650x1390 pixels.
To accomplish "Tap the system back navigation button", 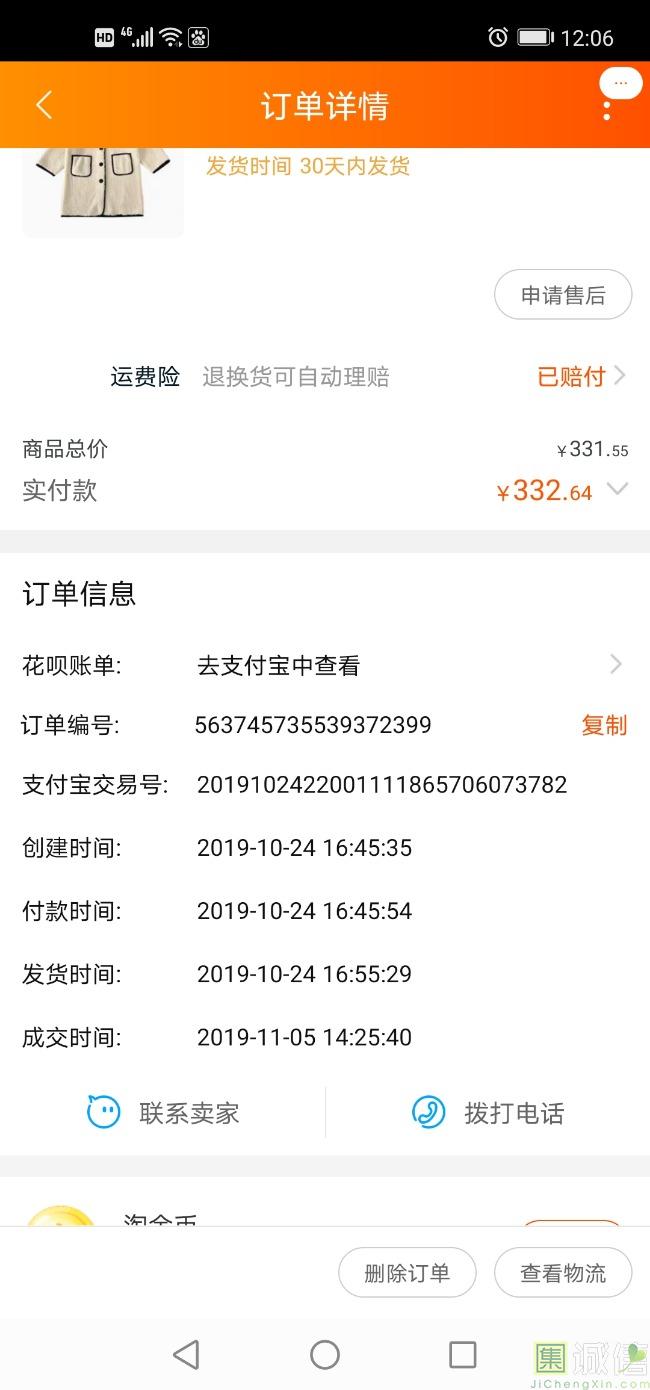I will click(186, 1355).
